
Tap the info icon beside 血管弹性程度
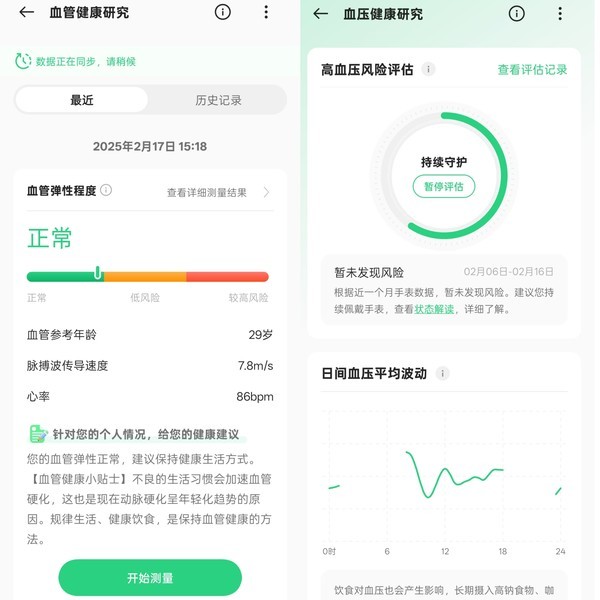(x=106, y=190)
